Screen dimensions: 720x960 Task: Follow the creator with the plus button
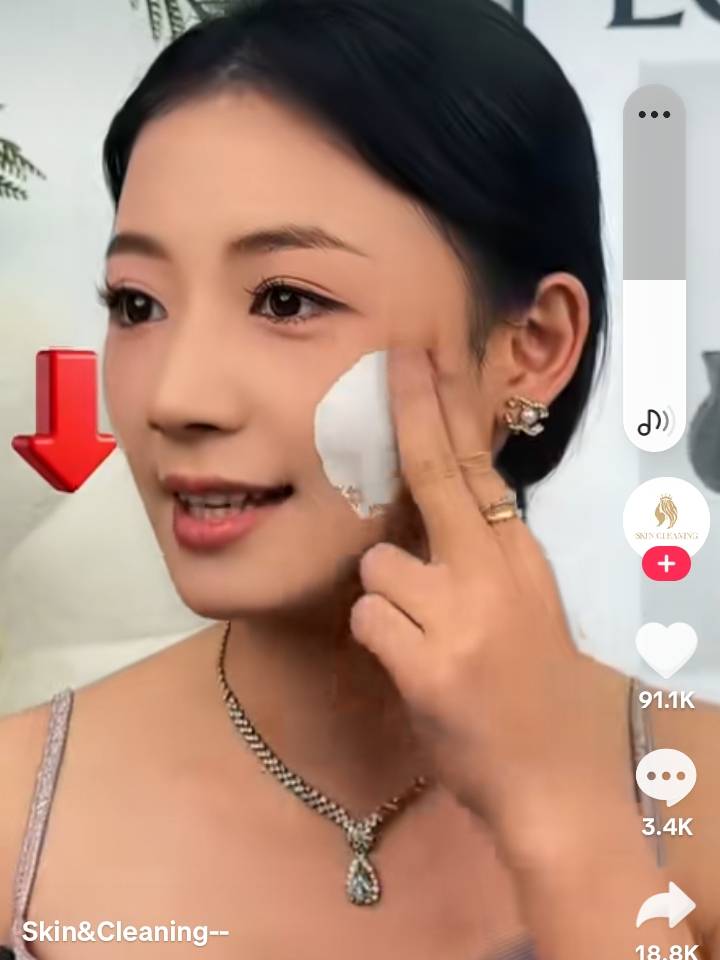pyautogui.click(x=666, y=565)
